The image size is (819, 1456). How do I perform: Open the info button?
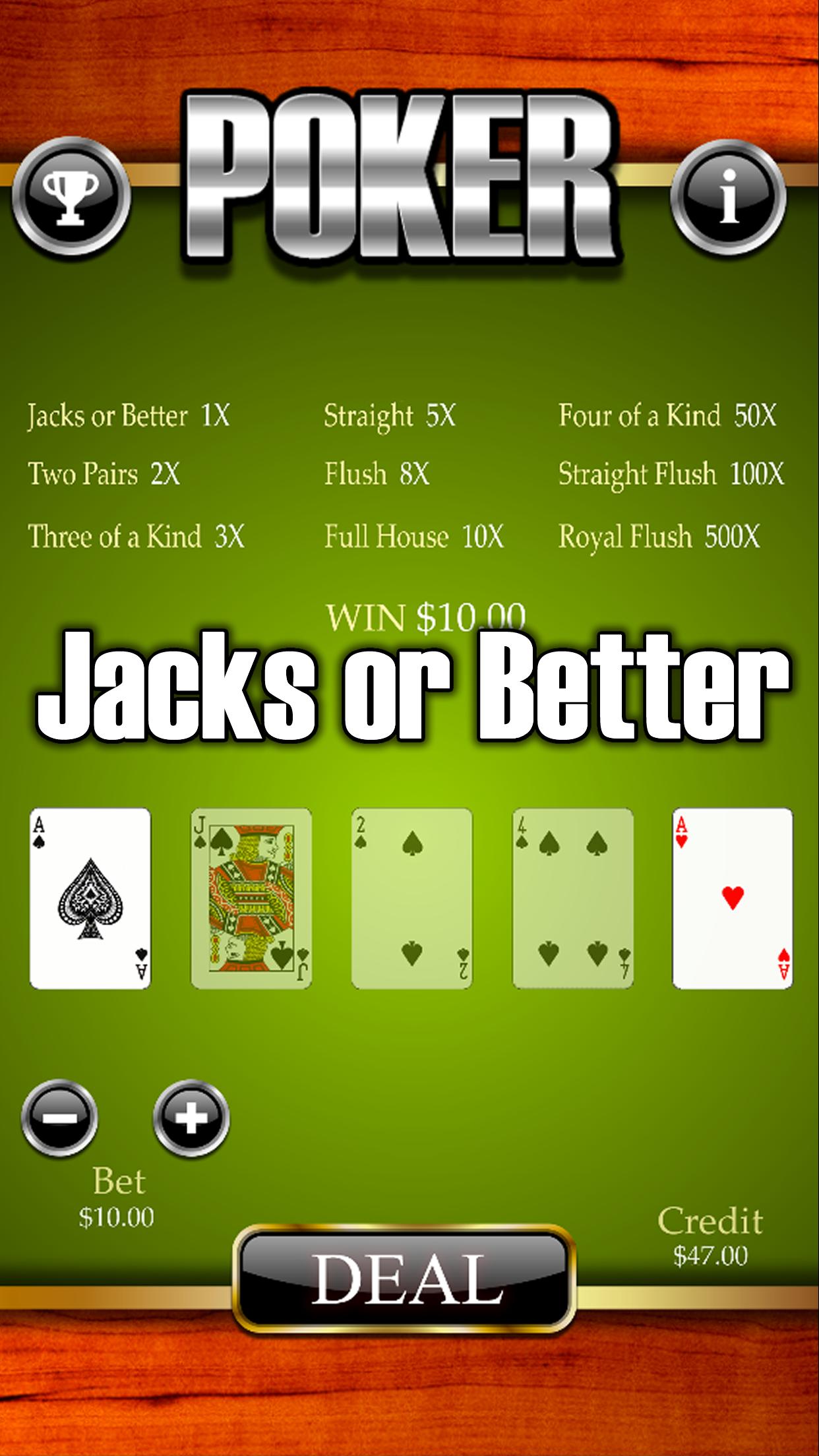[x=728, y=196]
